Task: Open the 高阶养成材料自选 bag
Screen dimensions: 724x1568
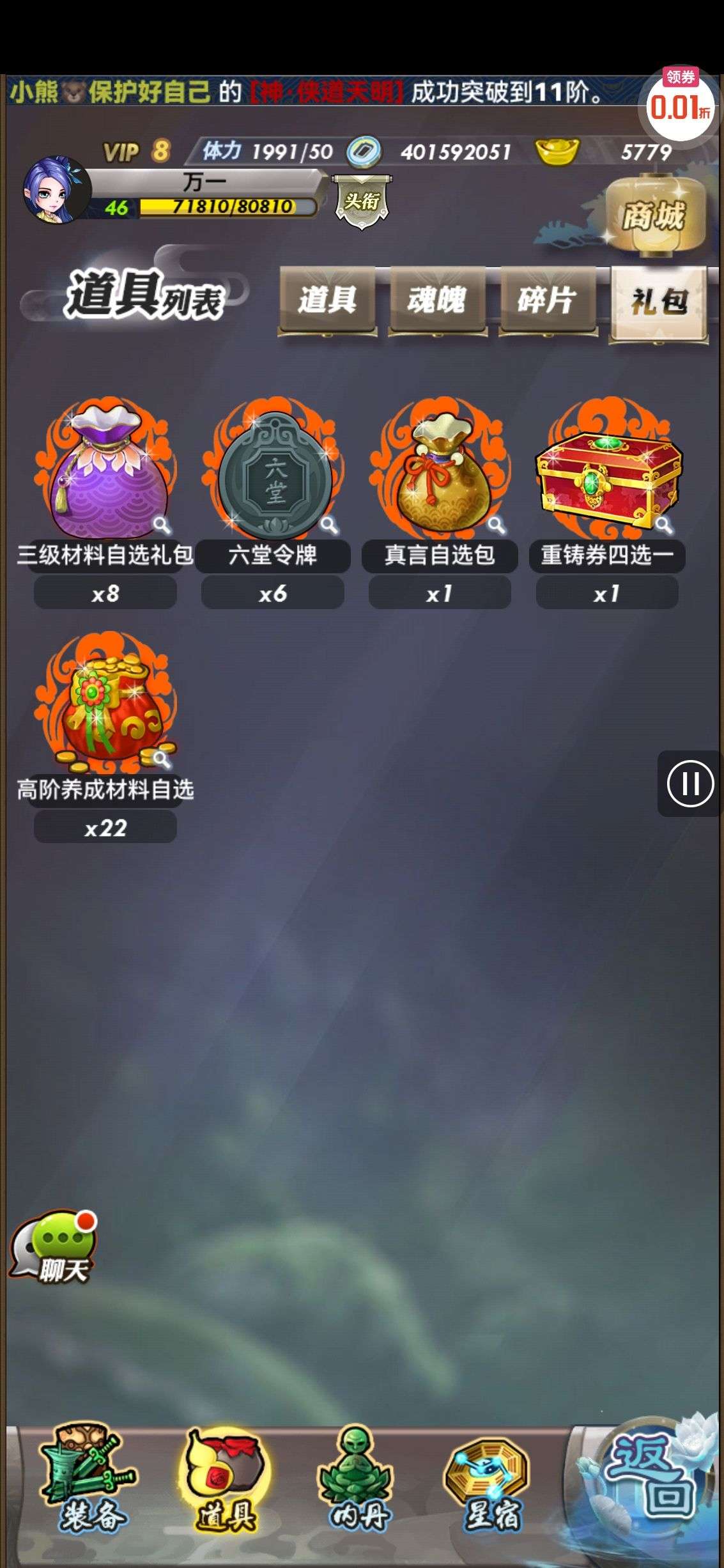Action: coord(105,704)
